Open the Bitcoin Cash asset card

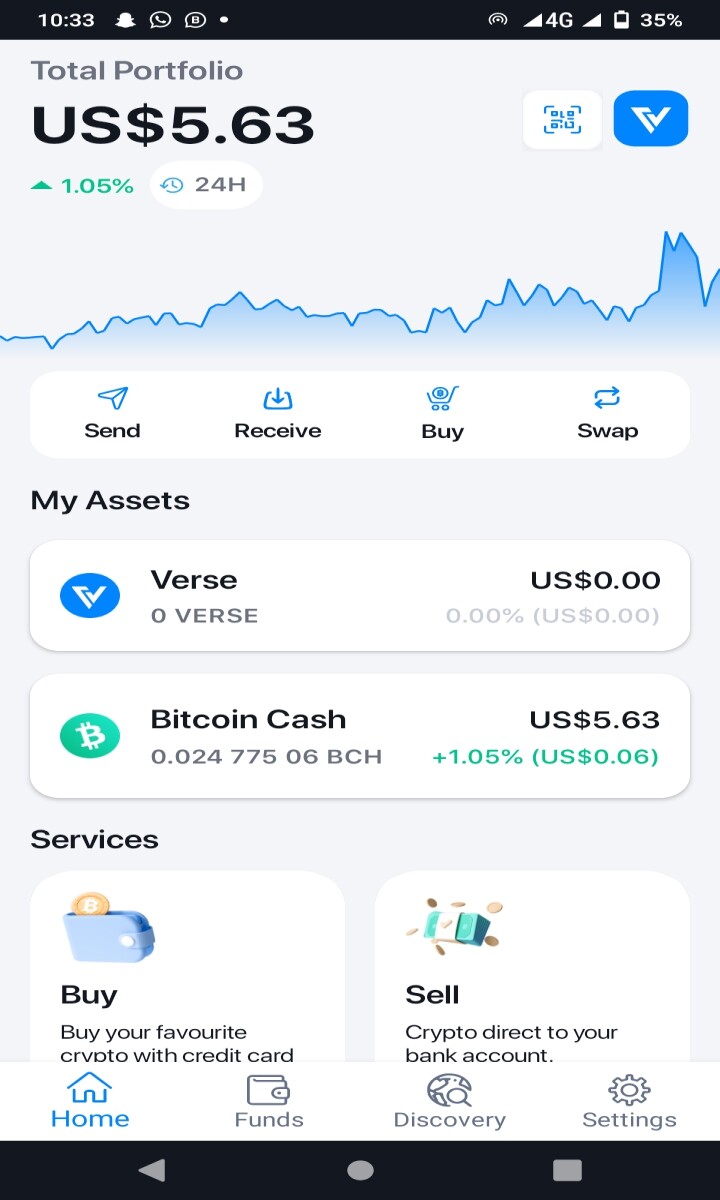(x=360, y=736)
